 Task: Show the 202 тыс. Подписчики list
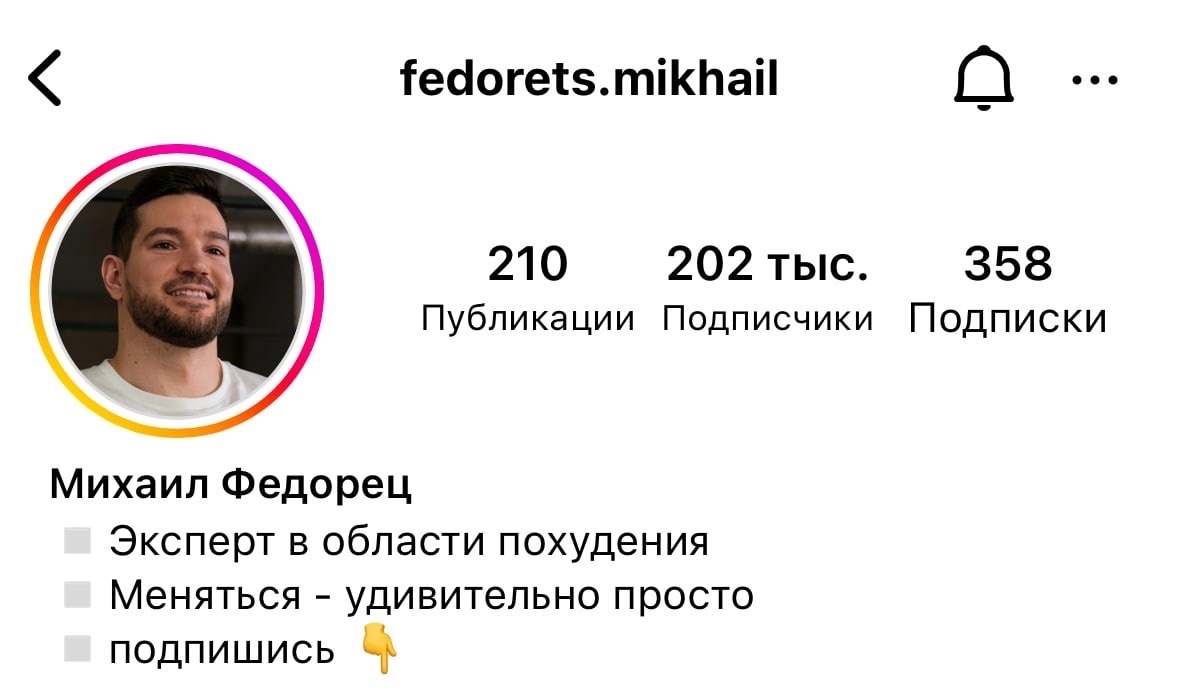[767, 289]
